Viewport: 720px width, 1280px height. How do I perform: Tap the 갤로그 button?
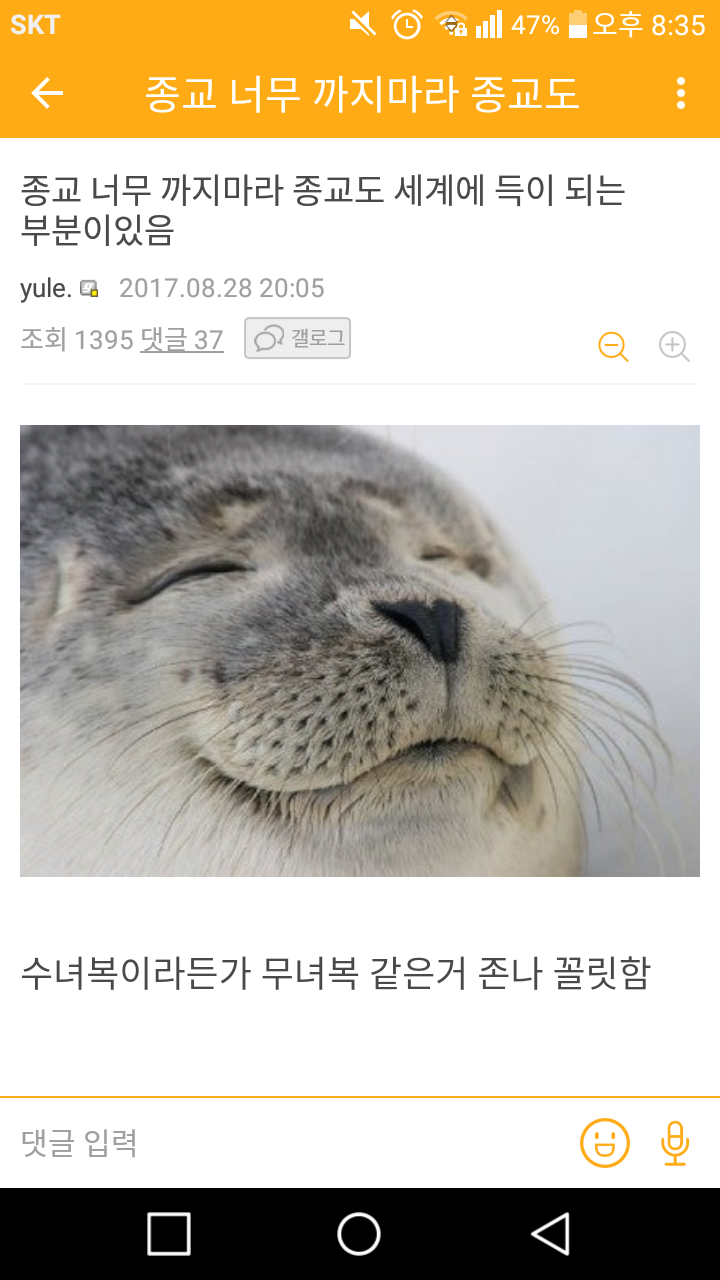pos(297,339)
